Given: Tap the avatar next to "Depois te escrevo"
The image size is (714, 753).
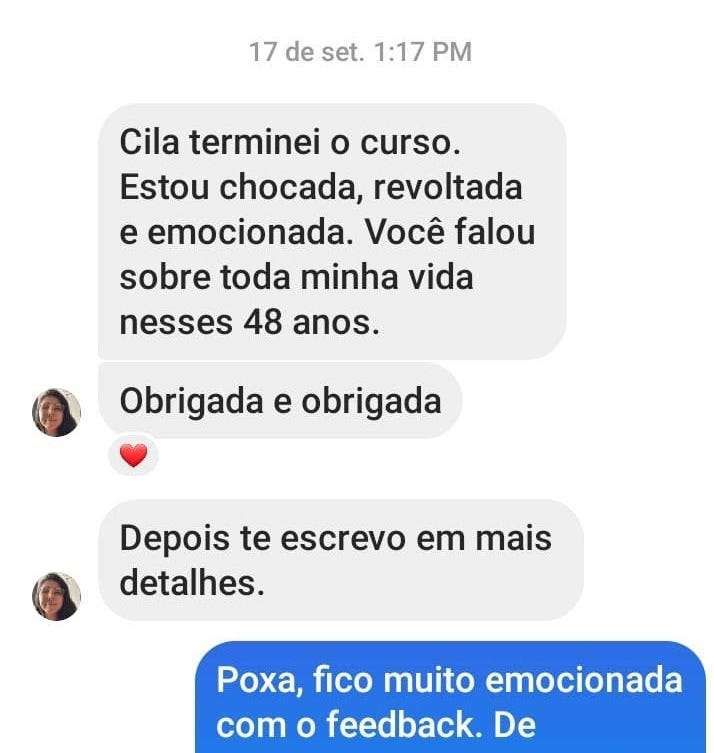Looking at the screenshot, I should [x=57, y=596].
